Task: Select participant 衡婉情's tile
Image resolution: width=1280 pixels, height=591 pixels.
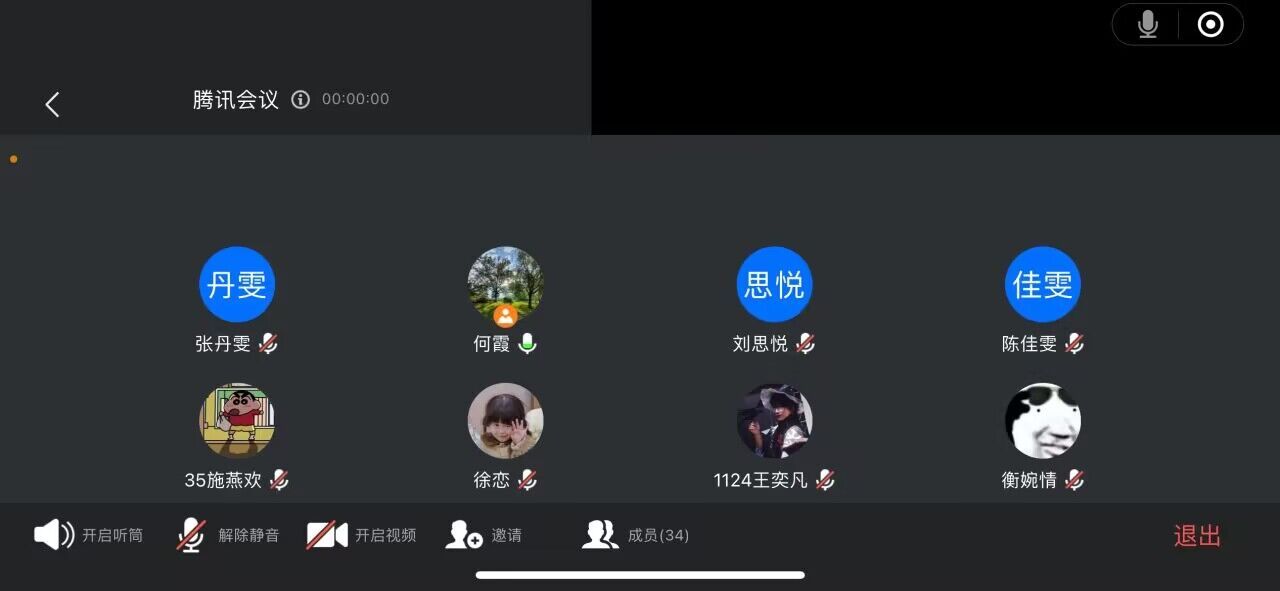Action: [1042, 421]
